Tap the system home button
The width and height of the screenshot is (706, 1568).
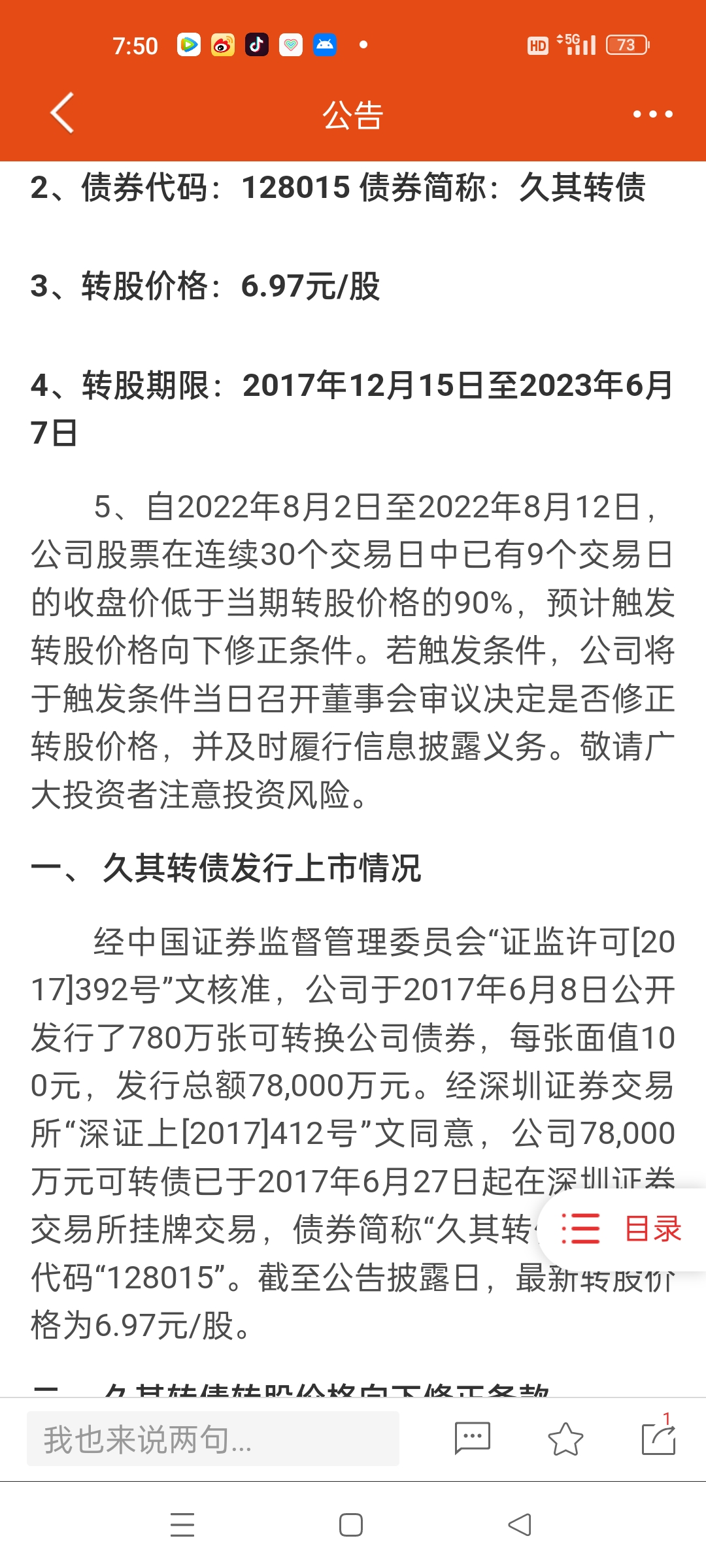[x=351, y=1525]
